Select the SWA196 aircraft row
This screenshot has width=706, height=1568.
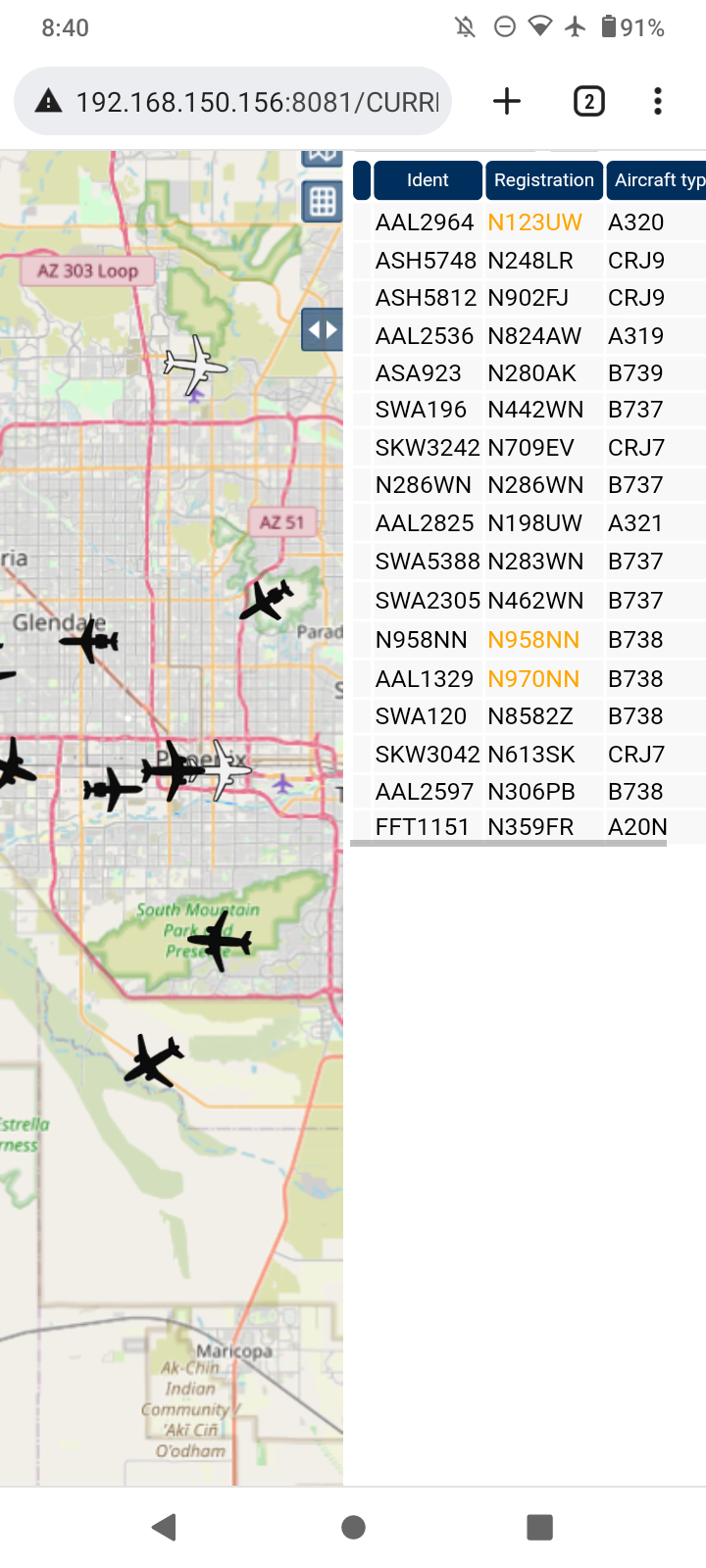pyautogui.click(x=529, y=410)
